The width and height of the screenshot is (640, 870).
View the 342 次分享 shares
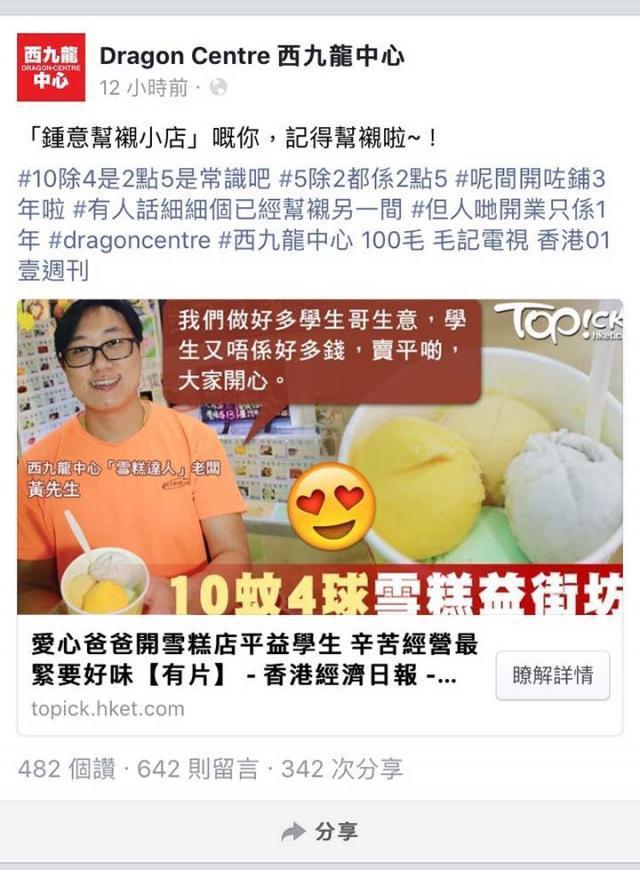click(342, 768)
